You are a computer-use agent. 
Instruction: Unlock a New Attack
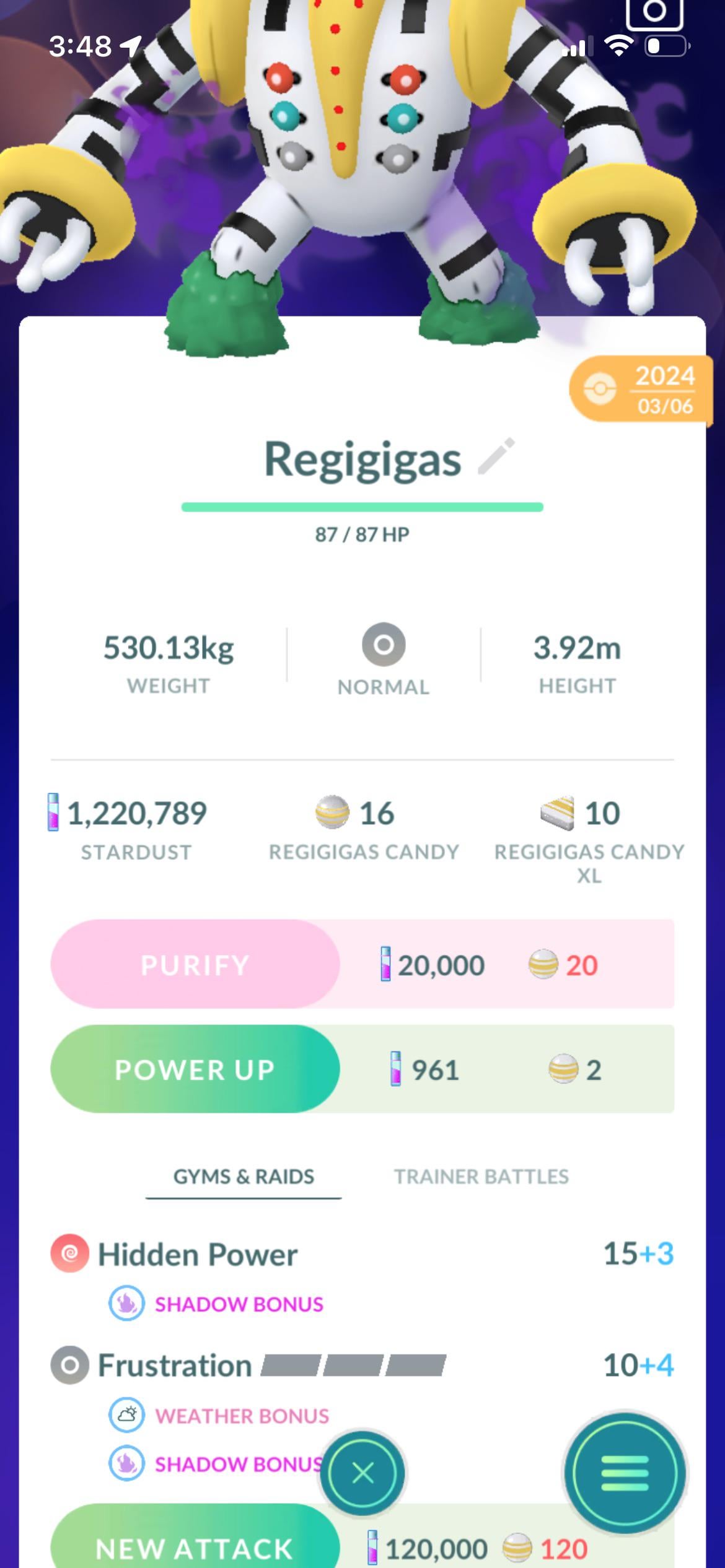(195, 1546)
